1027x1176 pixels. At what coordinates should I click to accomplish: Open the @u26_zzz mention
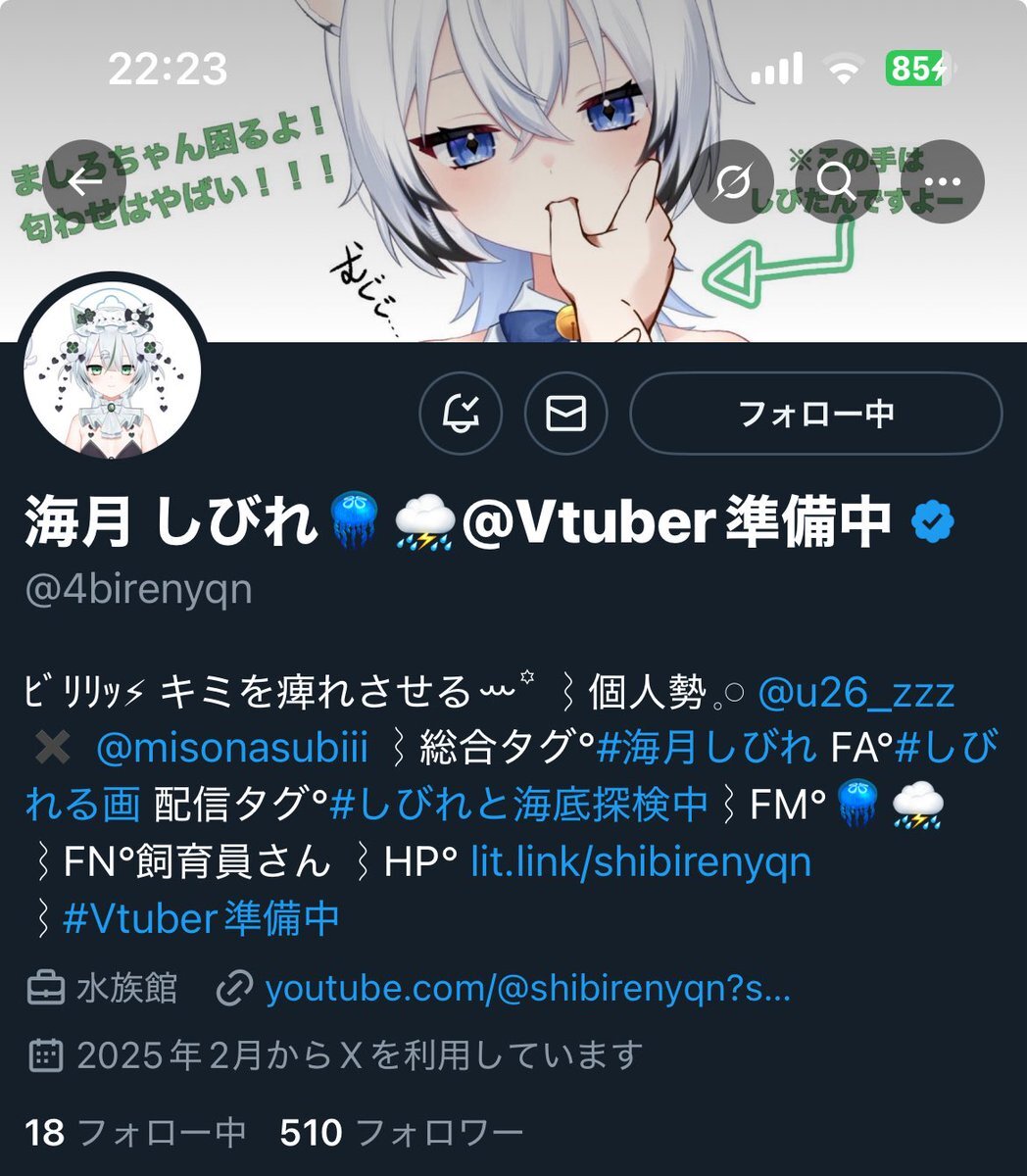(857, 693)
